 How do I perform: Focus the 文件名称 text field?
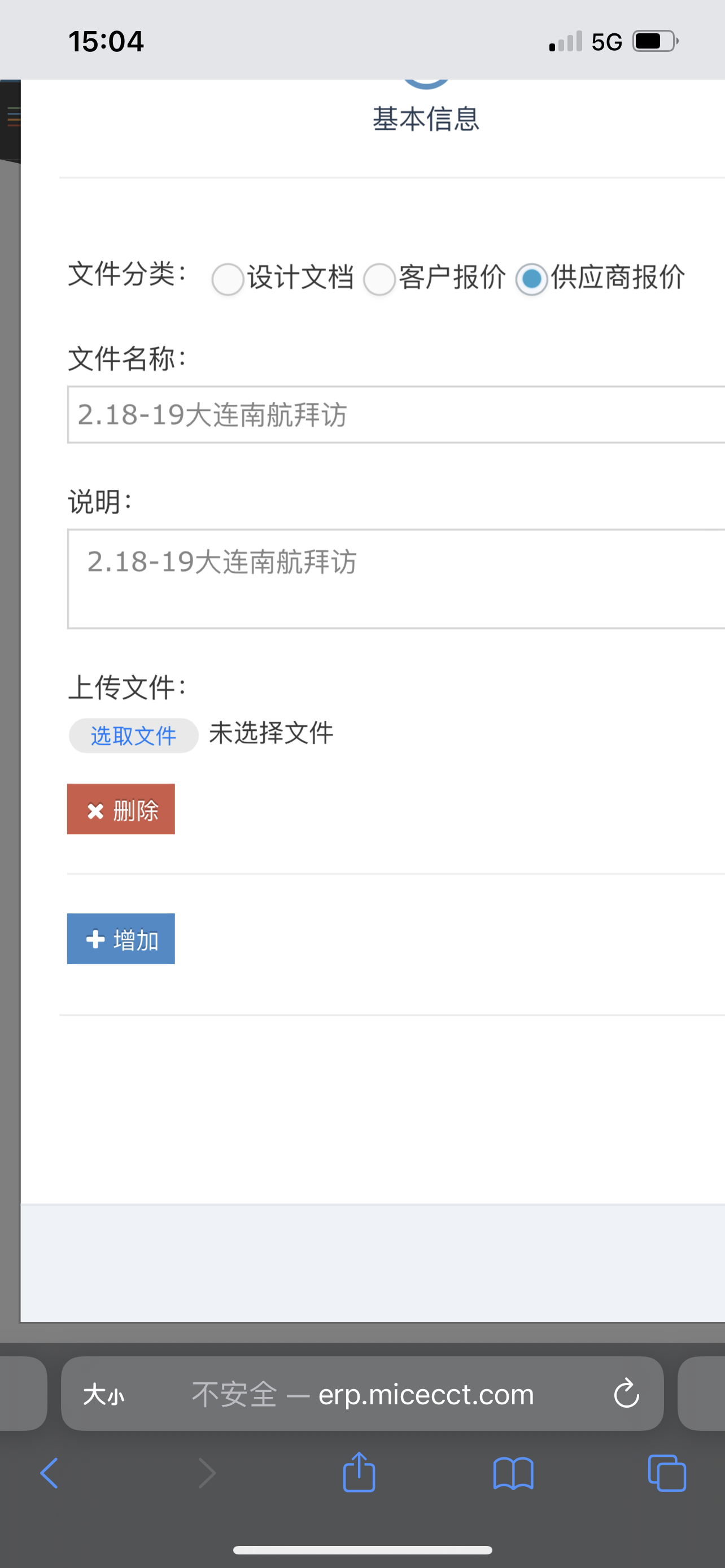[x=396, y=414]
